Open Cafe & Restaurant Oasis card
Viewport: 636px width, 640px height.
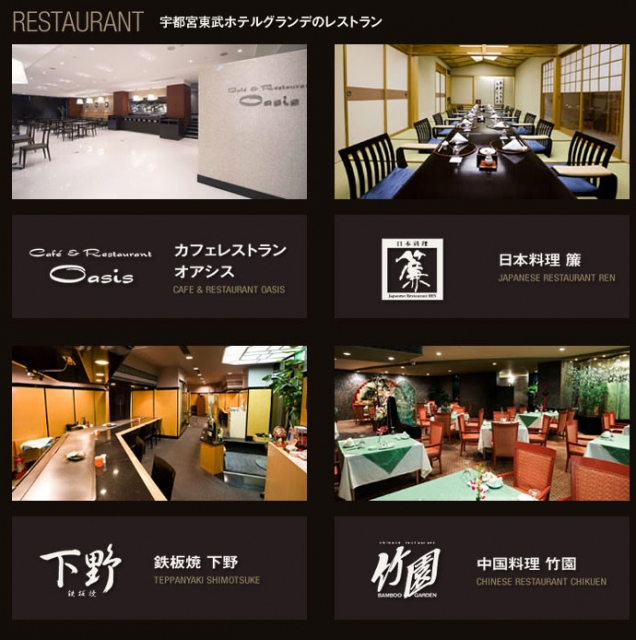coord(159,267)
